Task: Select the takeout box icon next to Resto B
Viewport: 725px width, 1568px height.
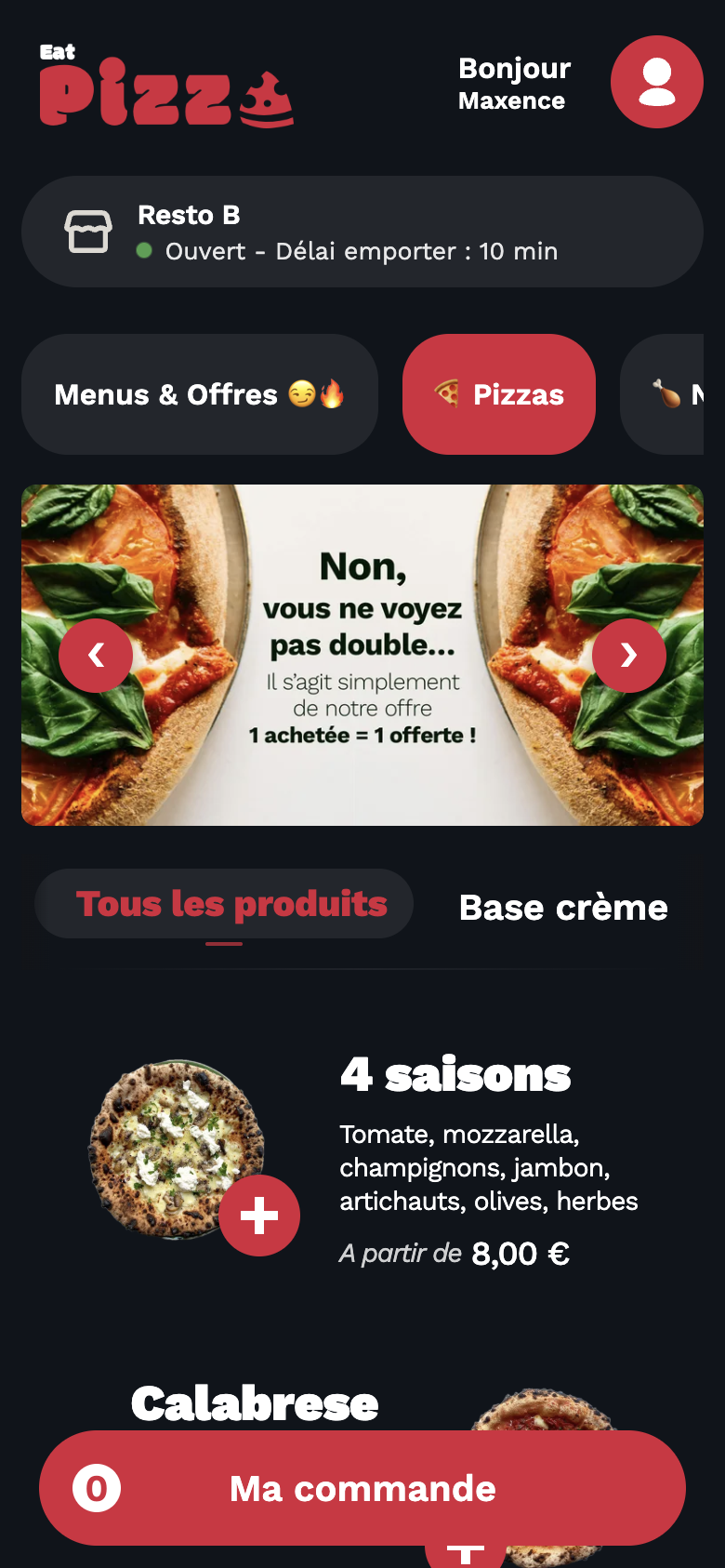Action: point(86,232)
